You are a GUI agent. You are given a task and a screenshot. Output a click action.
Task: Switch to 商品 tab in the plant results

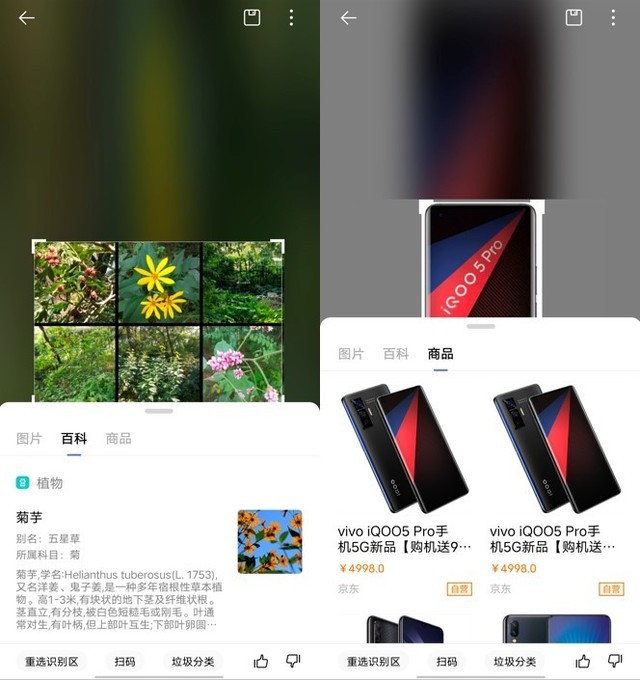pos(118,438)
